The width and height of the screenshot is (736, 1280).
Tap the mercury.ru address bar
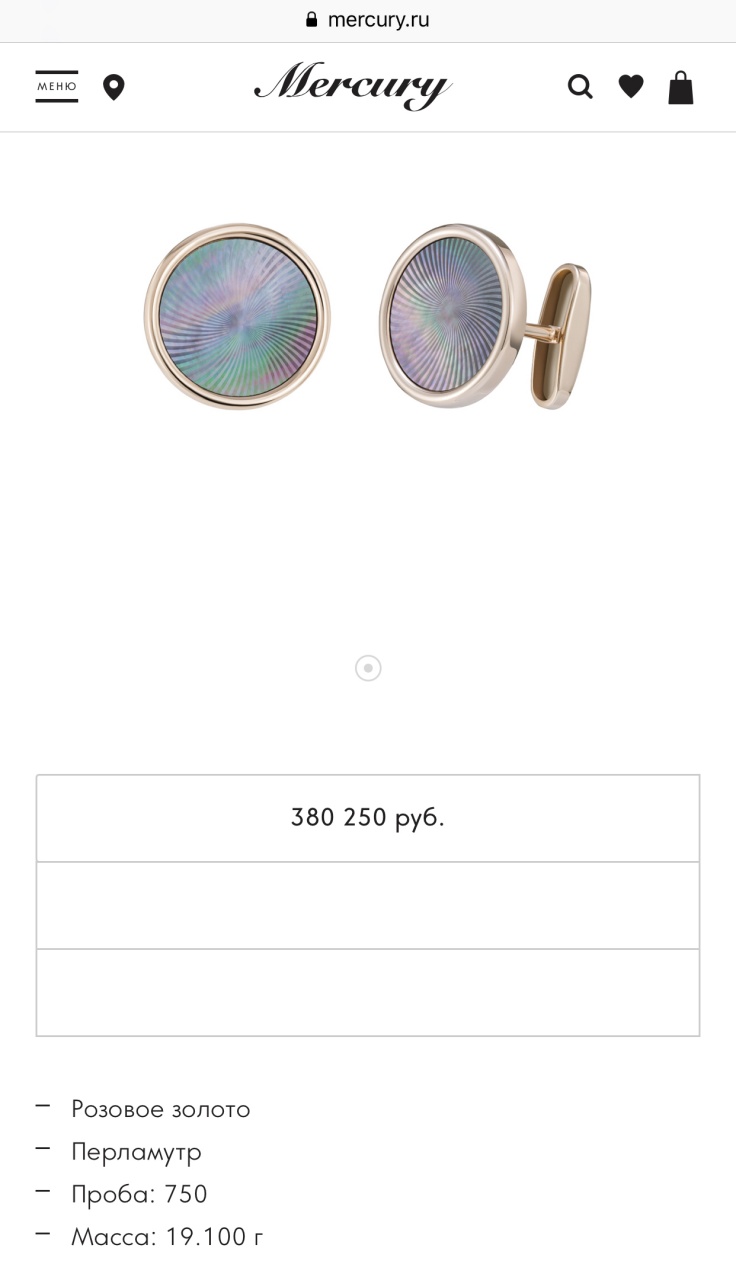coord(368,20)
